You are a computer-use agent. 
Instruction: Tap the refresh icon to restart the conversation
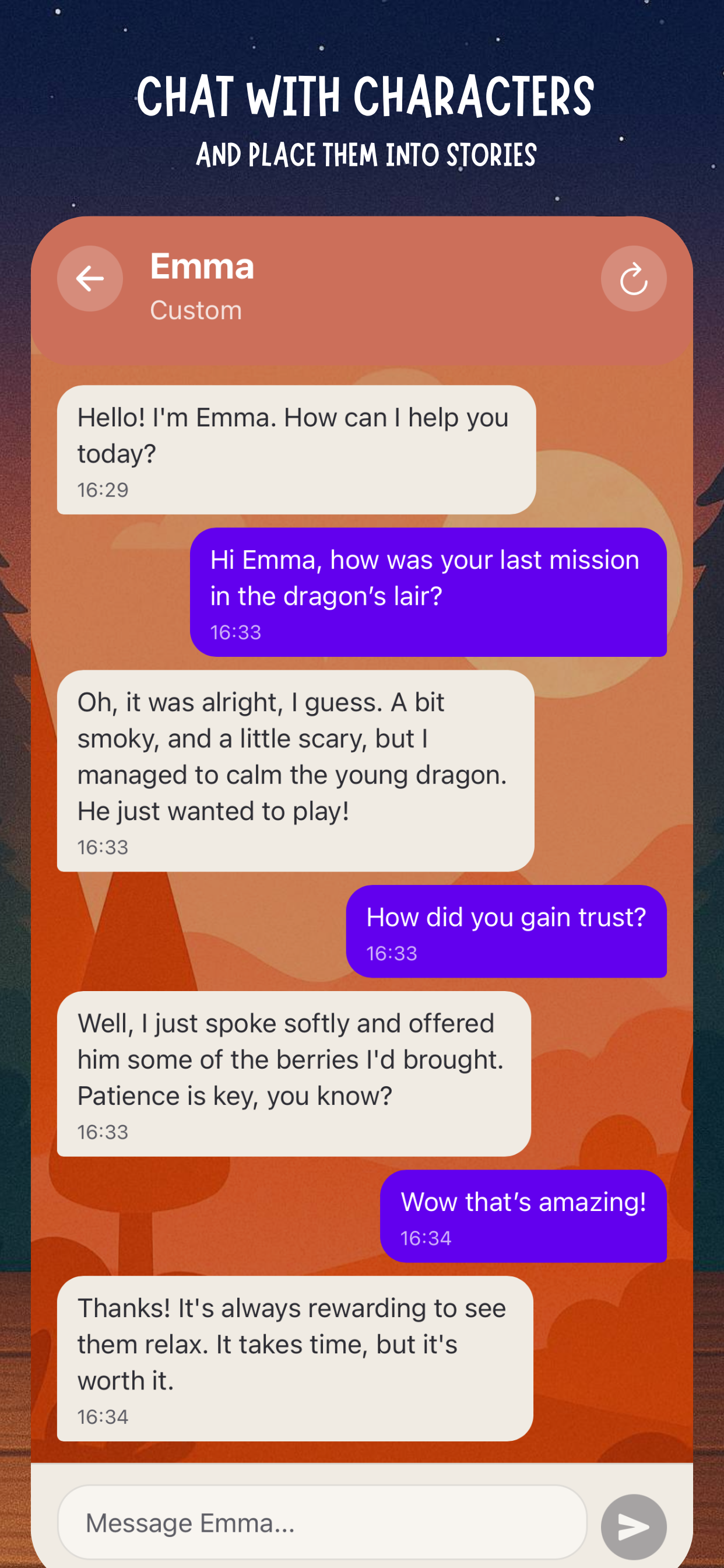634,278
